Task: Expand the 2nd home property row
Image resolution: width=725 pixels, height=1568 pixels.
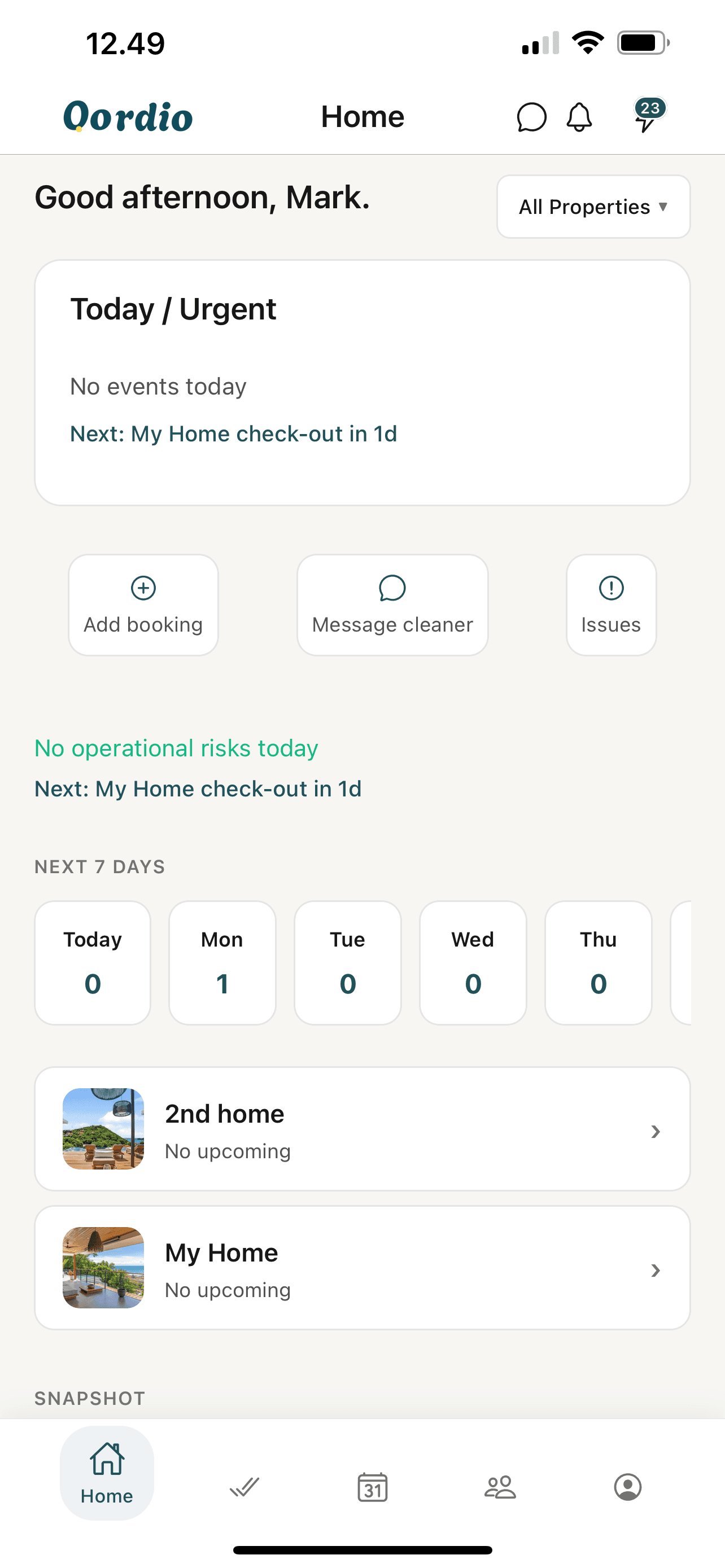Action: tap(655, 1131)
